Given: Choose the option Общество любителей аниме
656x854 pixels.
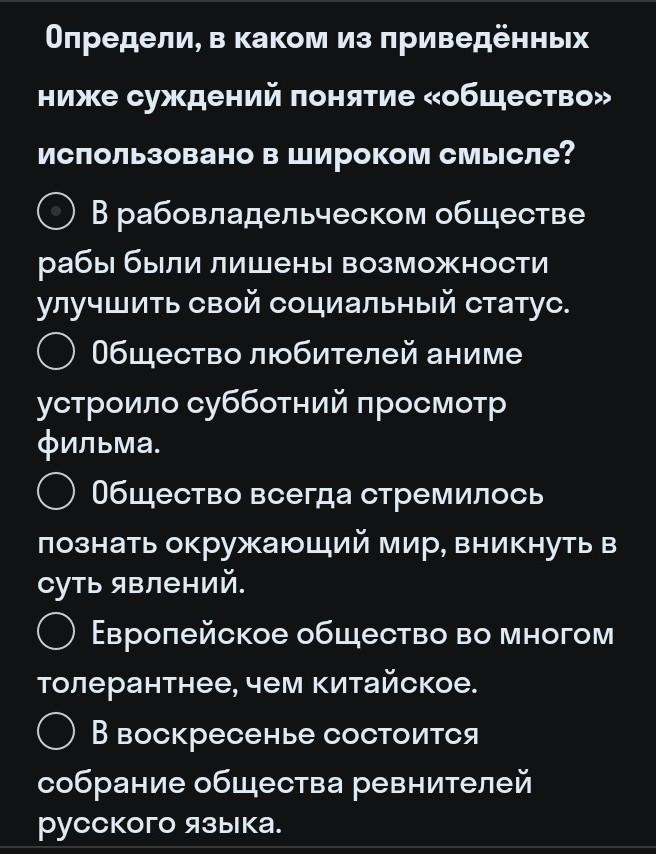Looking at the screenshot, I should coord(56,353).
